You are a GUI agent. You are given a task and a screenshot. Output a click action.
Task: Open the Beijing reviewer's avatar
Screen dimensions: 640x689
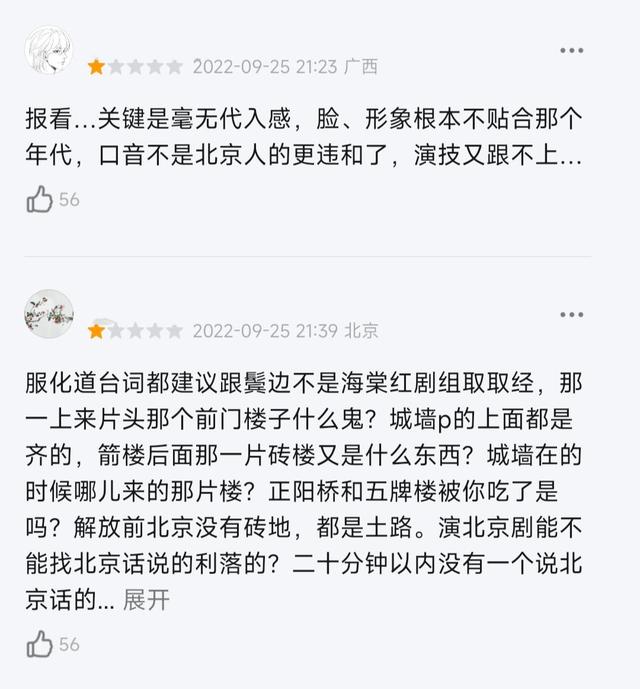(48, 313)
